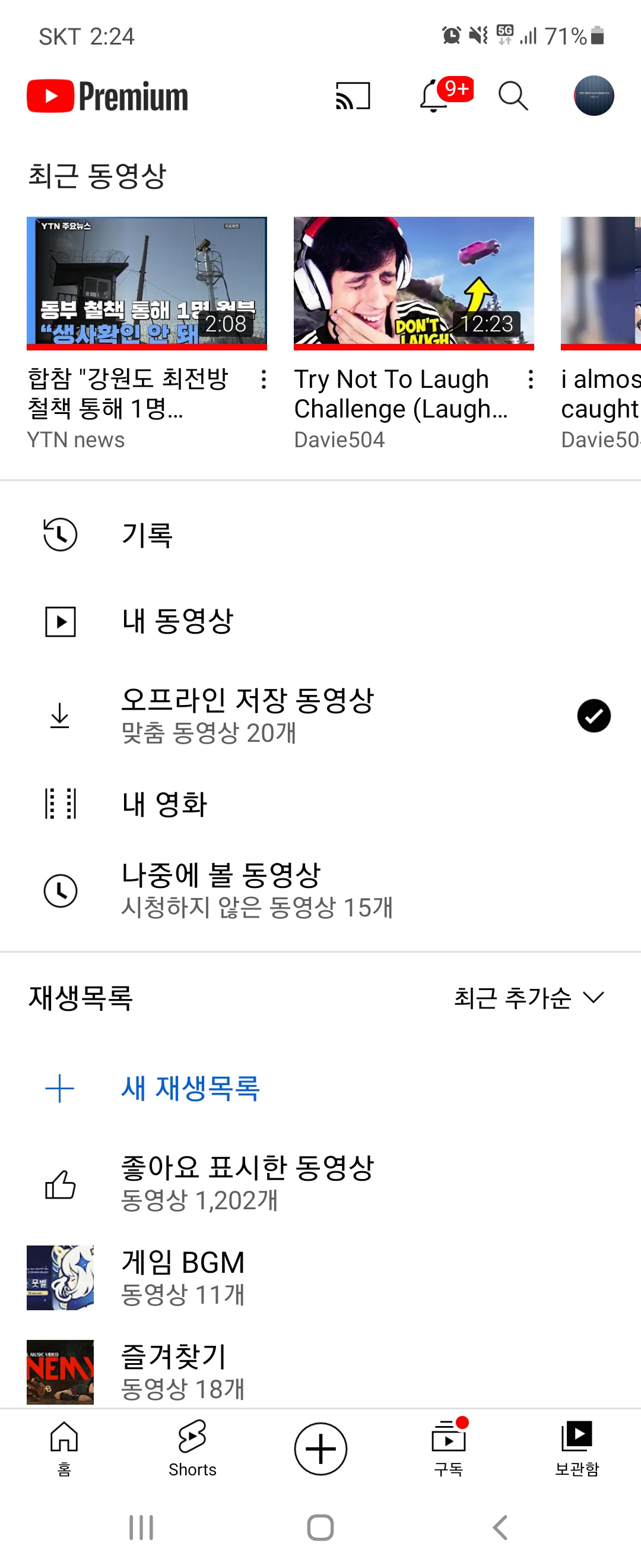The width and height of the screenshot is (641, 1568).
Task: Expand the 최근 추가순 sort dropdown
Action: coord(529,998)
